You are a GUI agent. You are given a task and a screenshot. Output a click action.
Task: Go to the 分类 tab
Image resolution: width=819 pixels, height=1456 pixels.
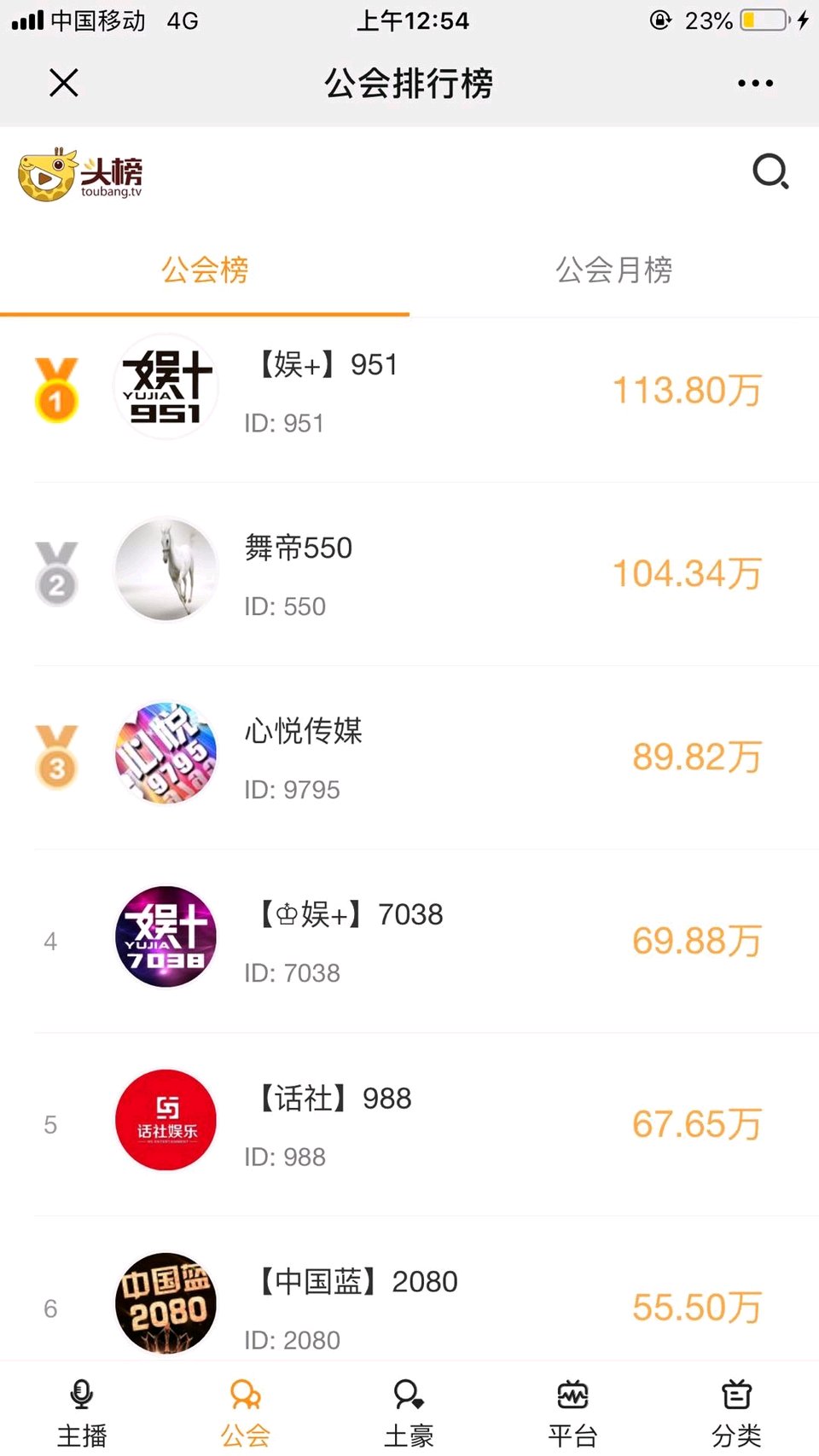tap(736, 1412)
